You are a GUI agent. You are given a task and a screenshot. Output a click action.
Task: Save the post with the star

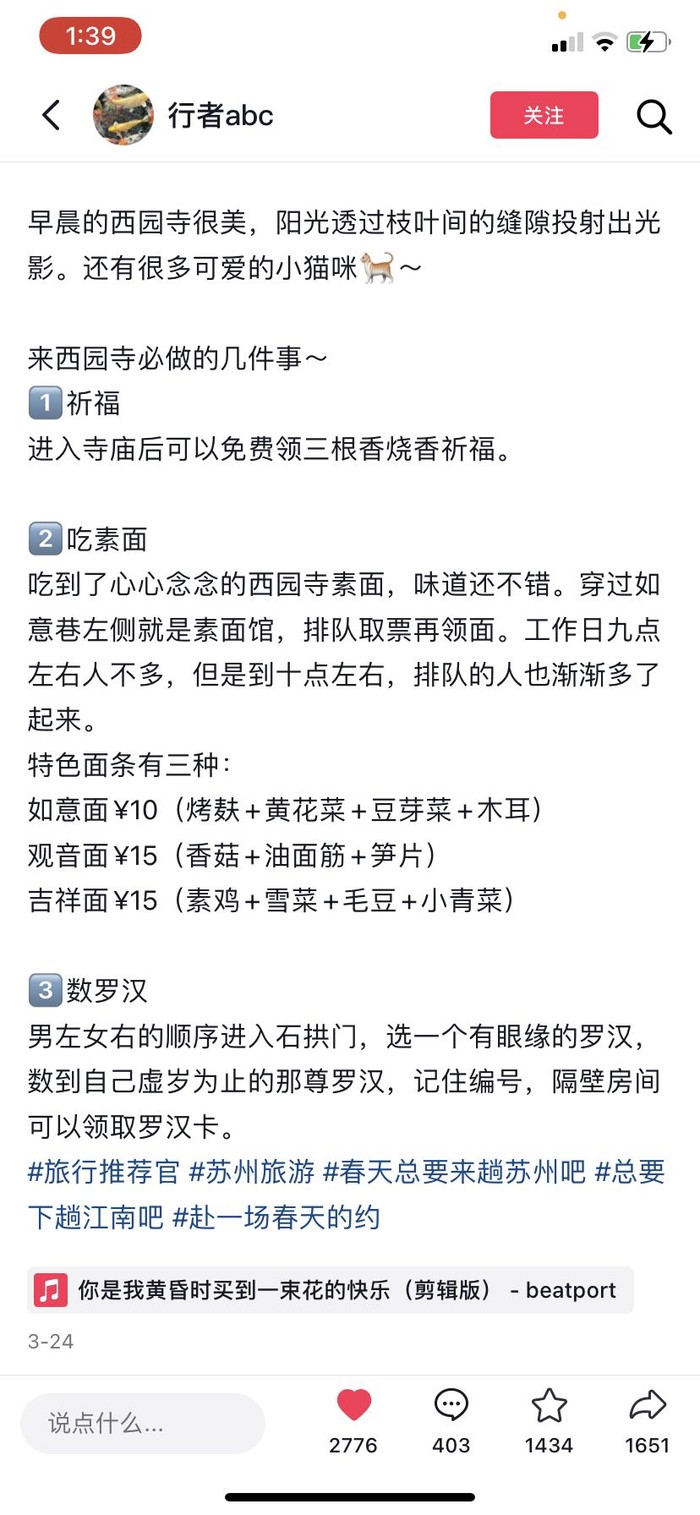(549, 1406)
